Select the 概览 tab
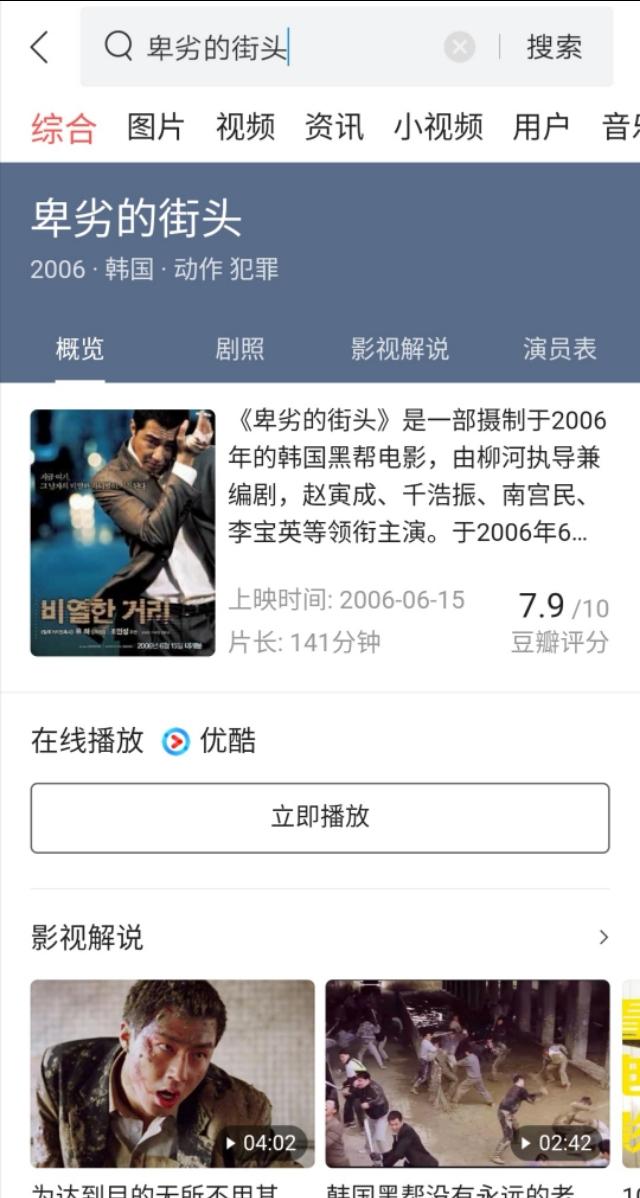 coord(80,349)
